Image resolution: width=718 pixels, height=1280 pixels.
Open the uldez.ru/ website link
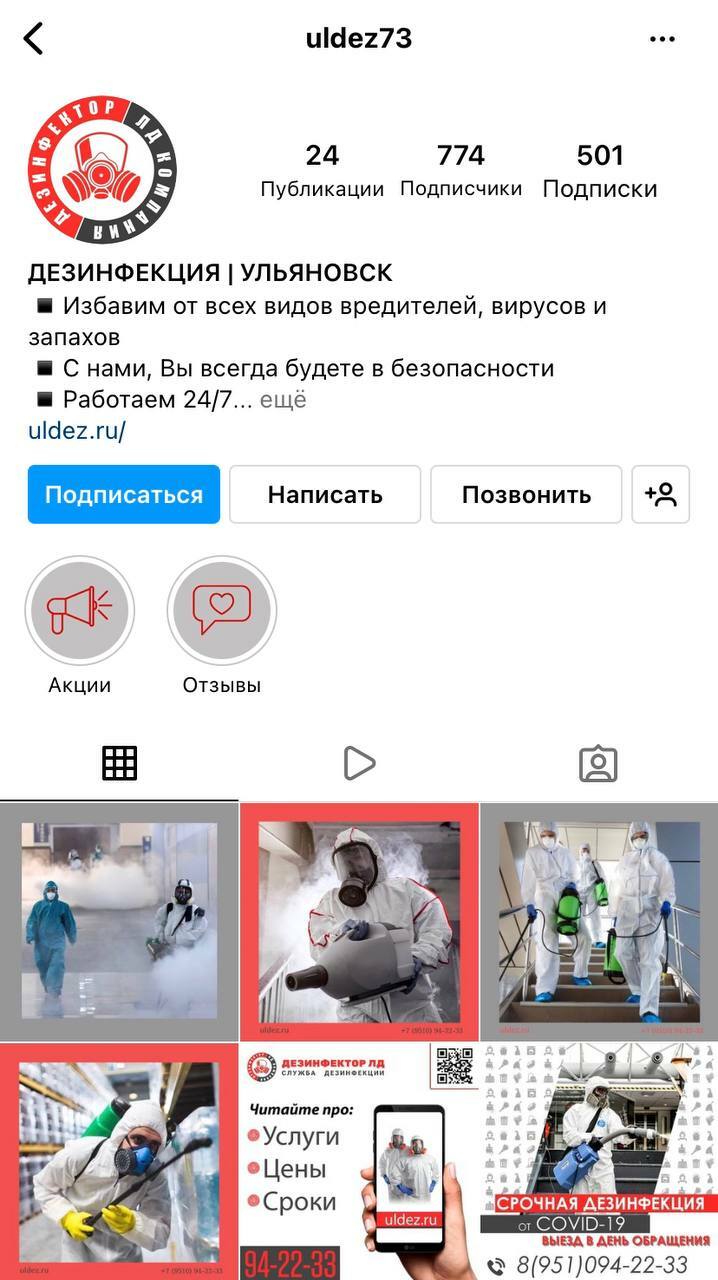click(77, 431)
